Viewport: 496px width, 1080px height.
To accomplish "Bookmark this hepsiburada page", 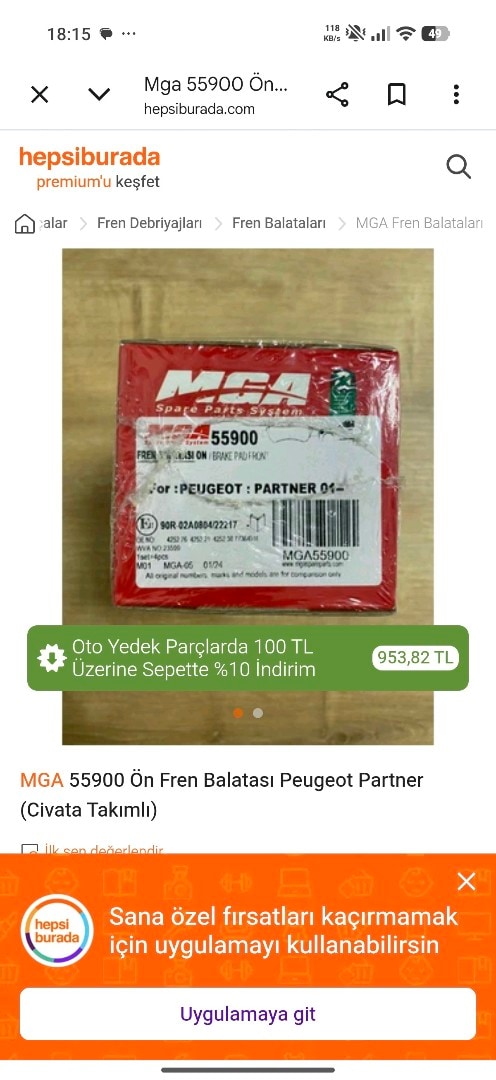I will click(397, 94).
